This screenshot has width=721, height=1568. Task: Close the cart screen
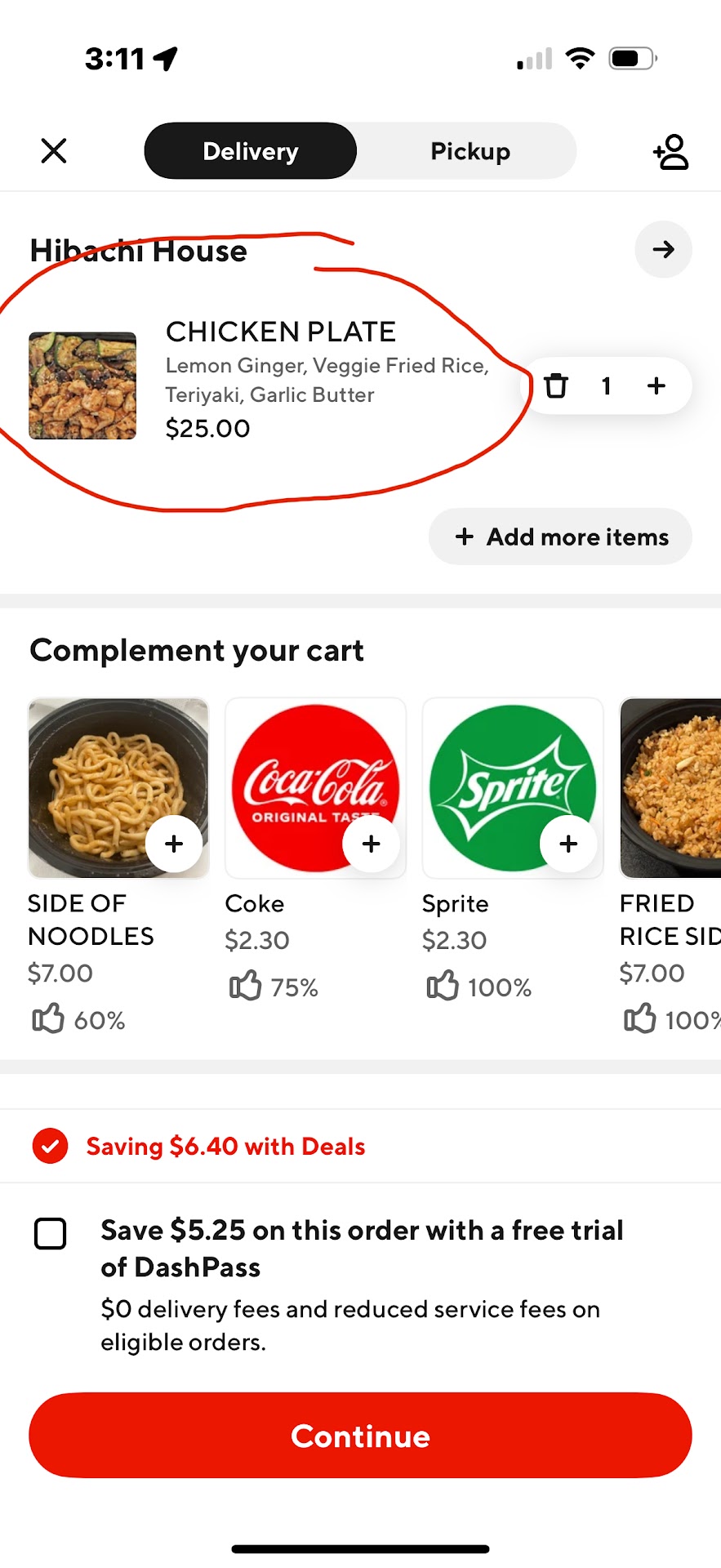pyautogui.click(x=54, y=151)
